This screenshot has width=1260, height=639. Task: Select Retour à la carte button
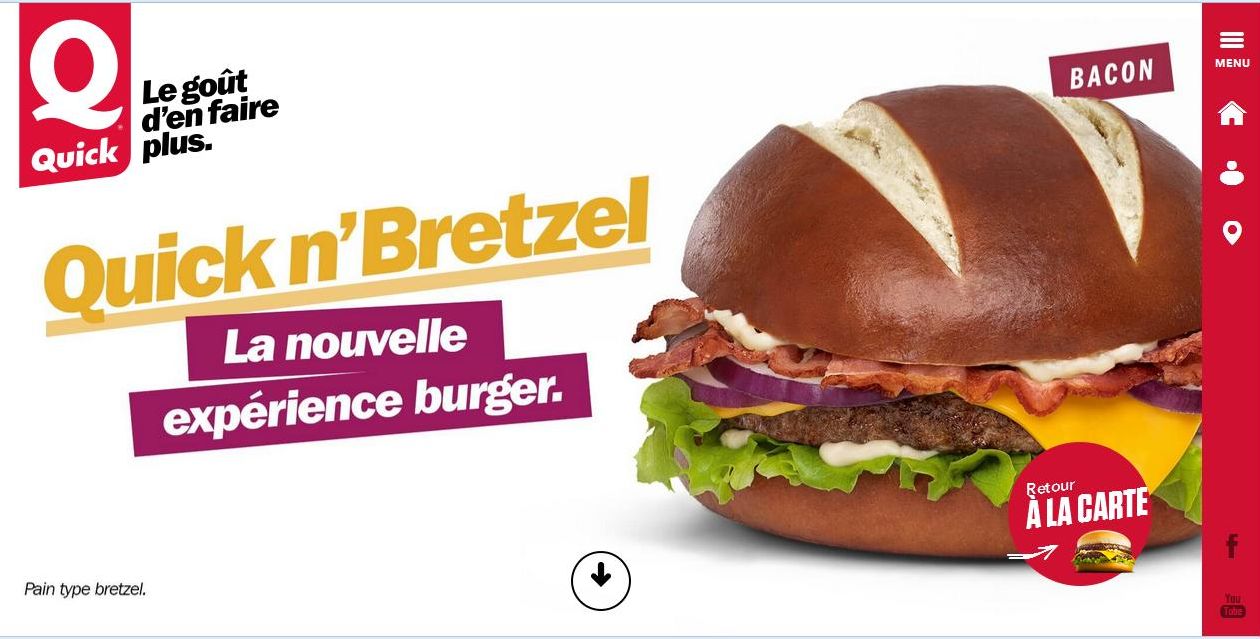(1085, 513)
